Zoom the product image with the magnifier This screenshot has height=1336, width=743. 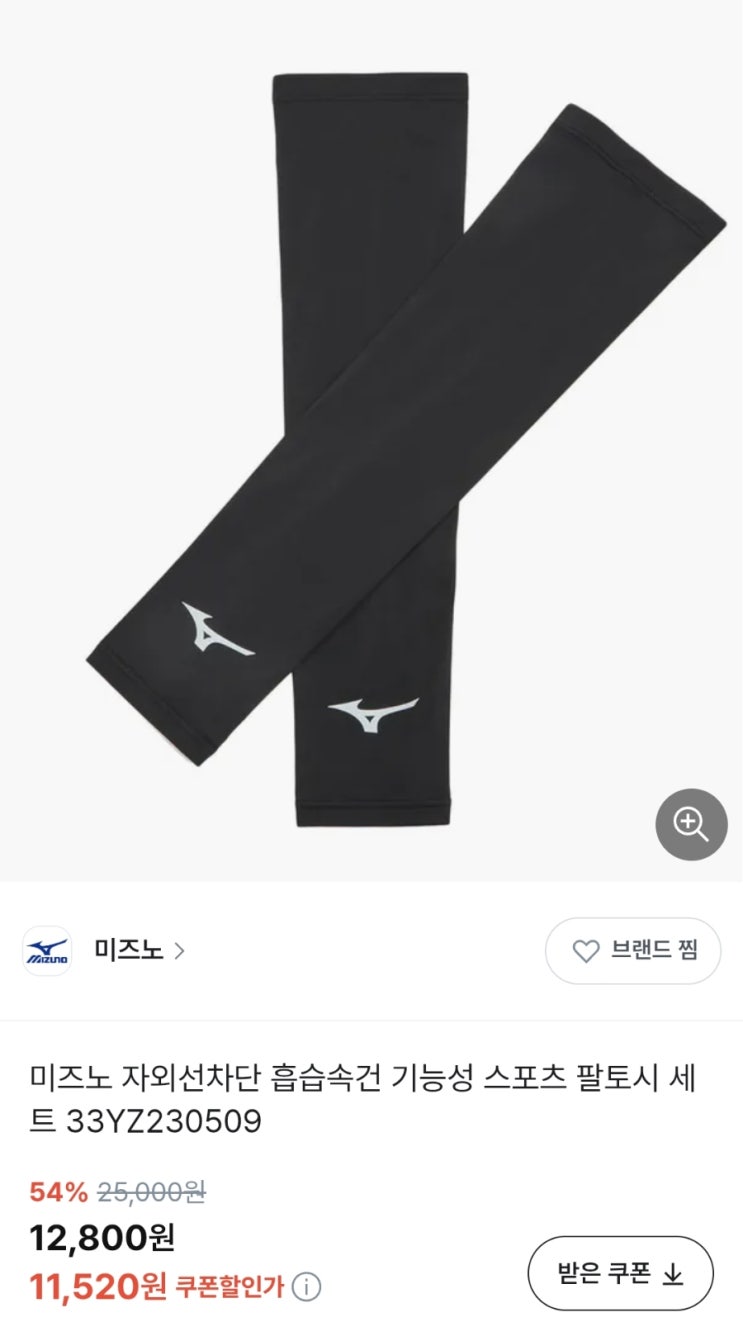[691, 824]
